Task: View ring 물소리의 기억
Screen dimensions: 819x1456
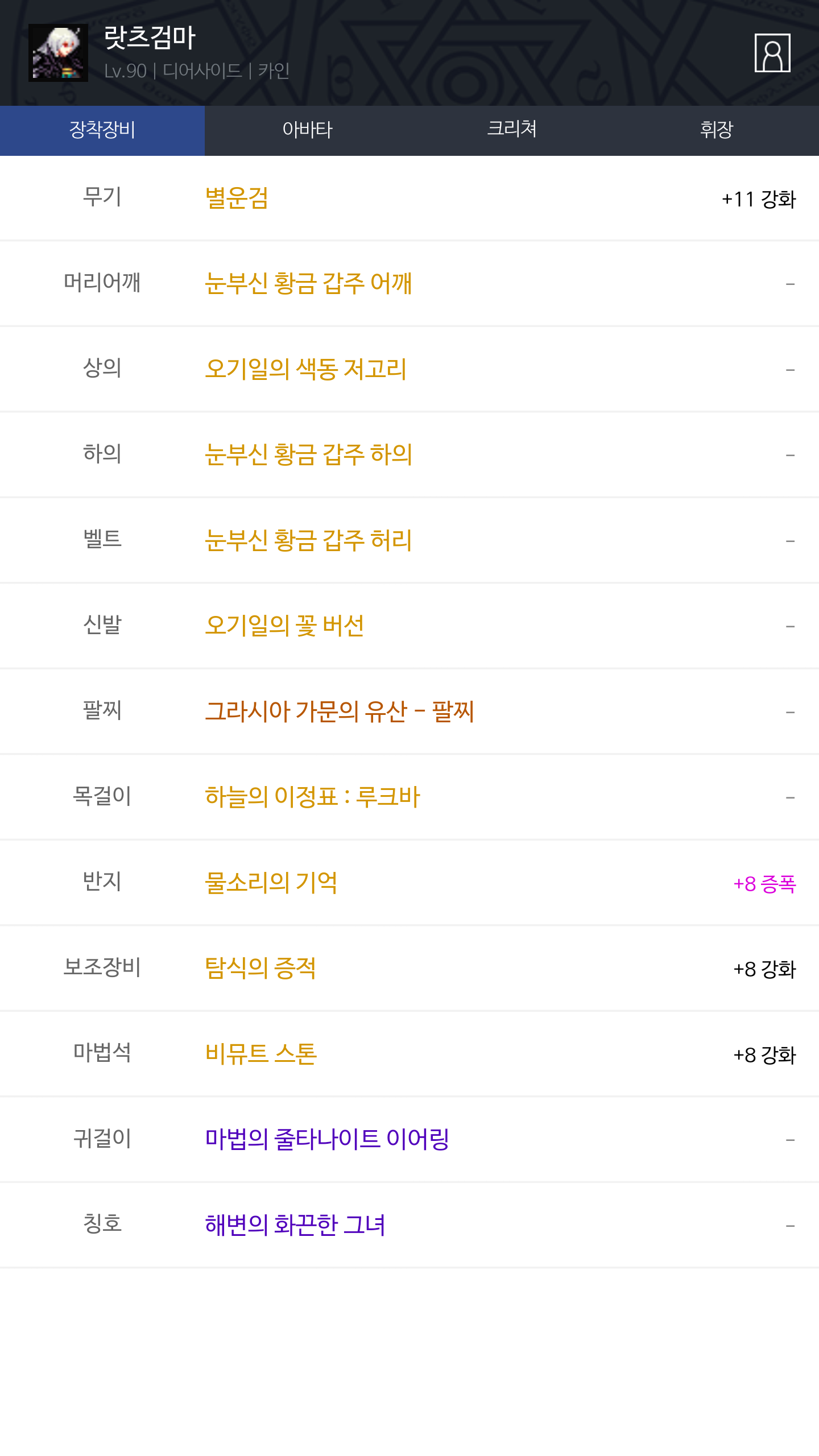Action: [271, 883]
